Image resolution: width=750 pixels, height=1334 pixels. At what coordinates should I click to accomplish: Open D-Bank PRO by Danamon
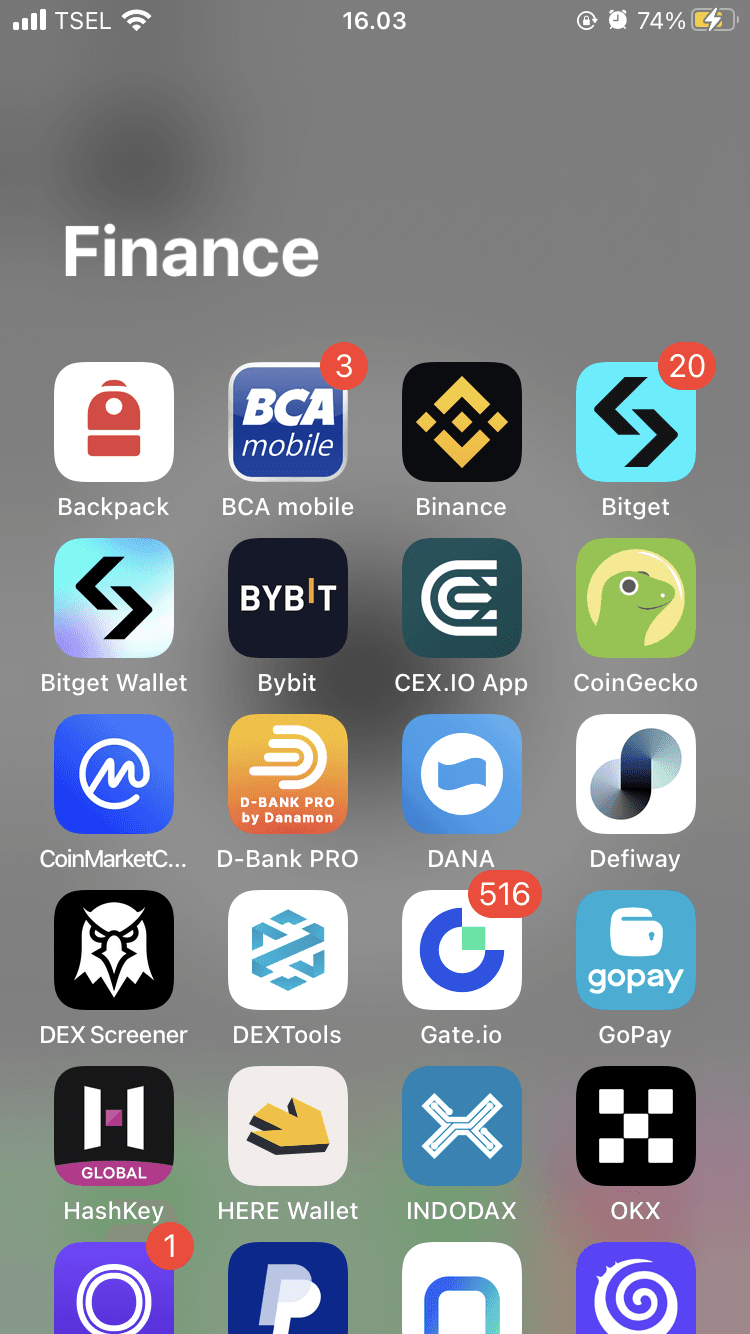(288, 774)
